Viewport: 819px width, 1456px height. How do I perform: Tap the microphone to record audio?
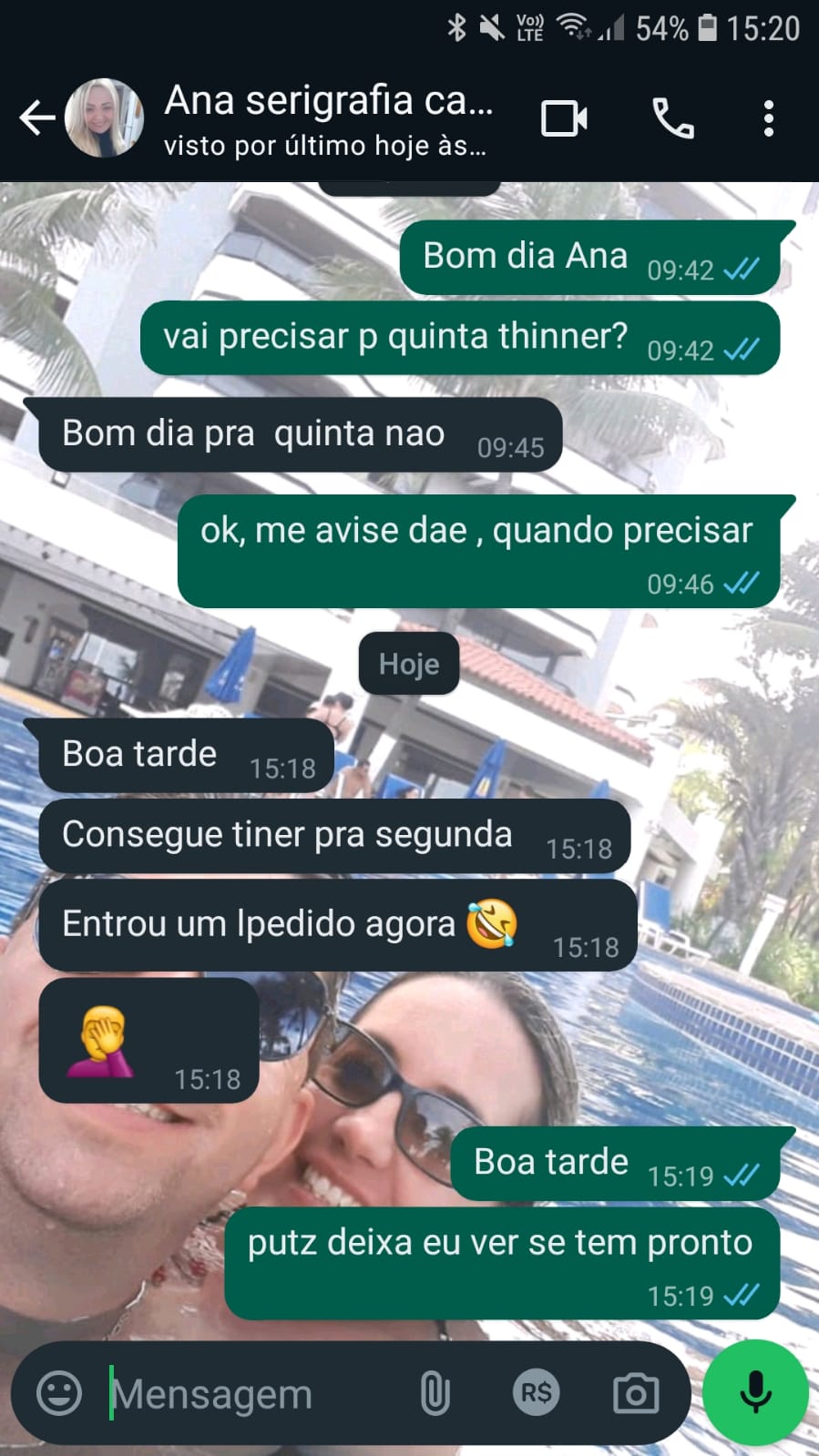pos(755,1393)
